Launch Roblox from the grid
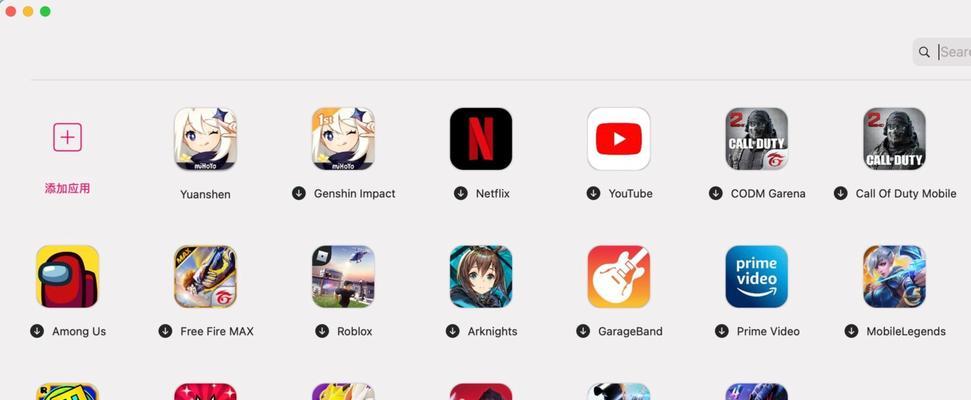The height and width of the screenshot is (400, 971). click(343, 276)
